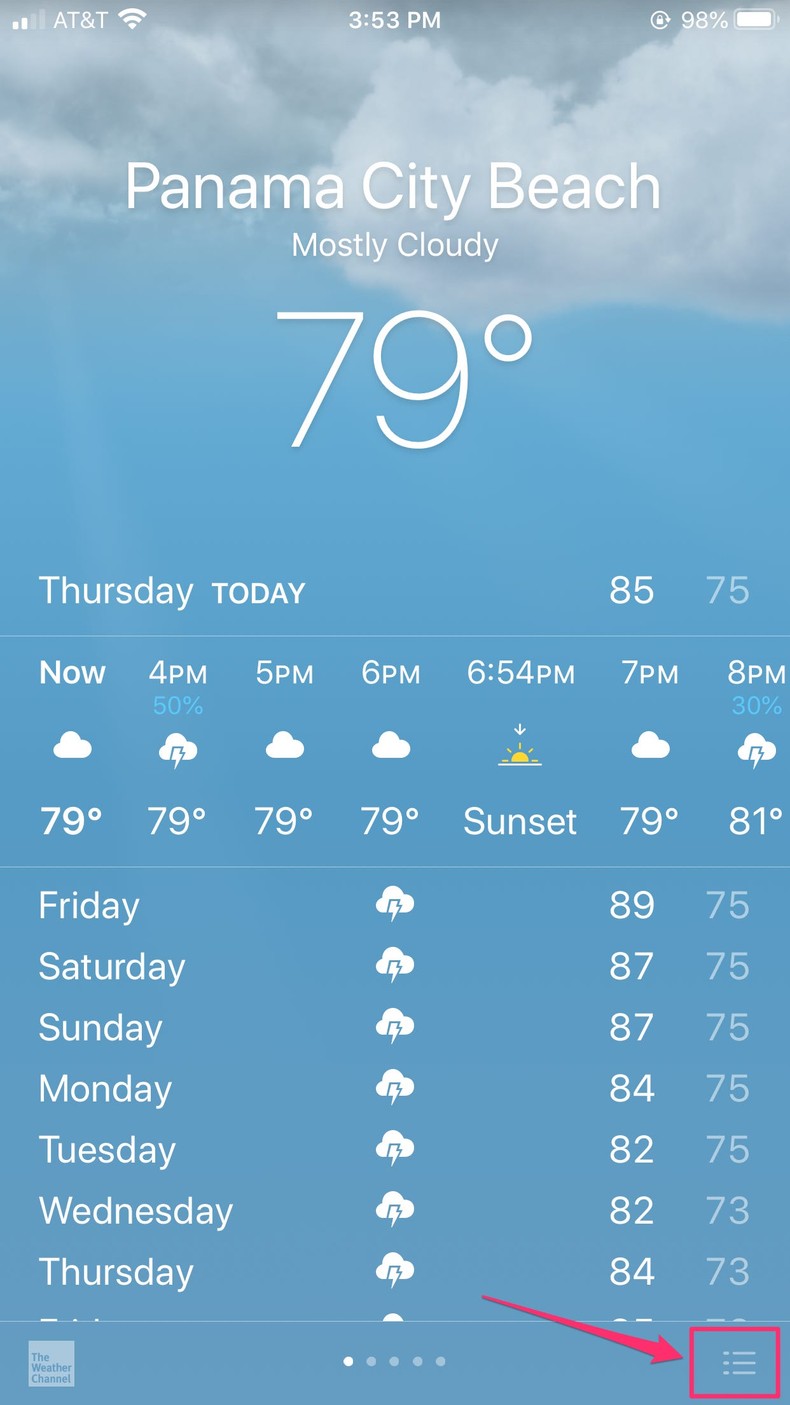Tap the location page indicator dots
This screenshot has width=790, height=1405.
[x=394, y=1361]
